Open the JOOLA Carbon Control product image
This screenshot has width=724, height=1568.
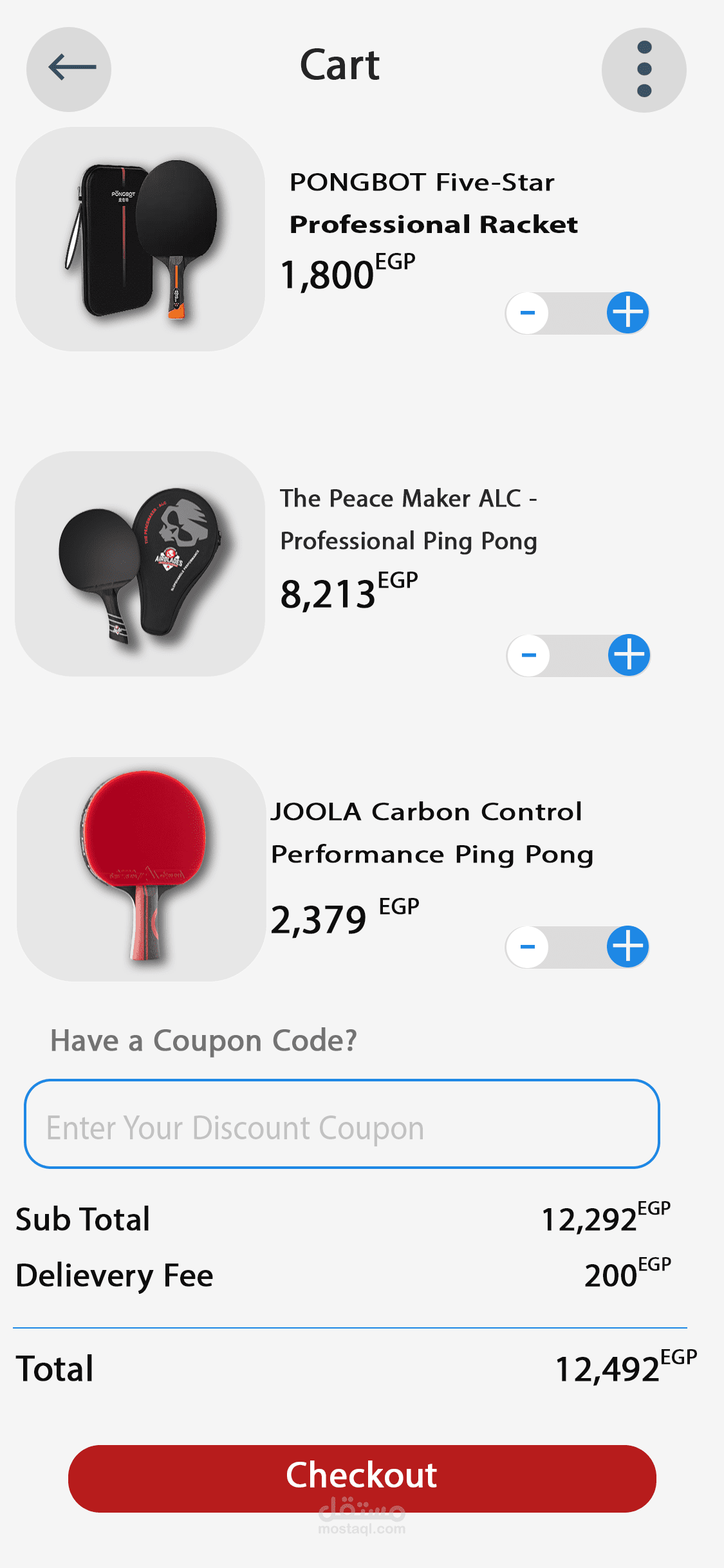click(x=142, y=869)
